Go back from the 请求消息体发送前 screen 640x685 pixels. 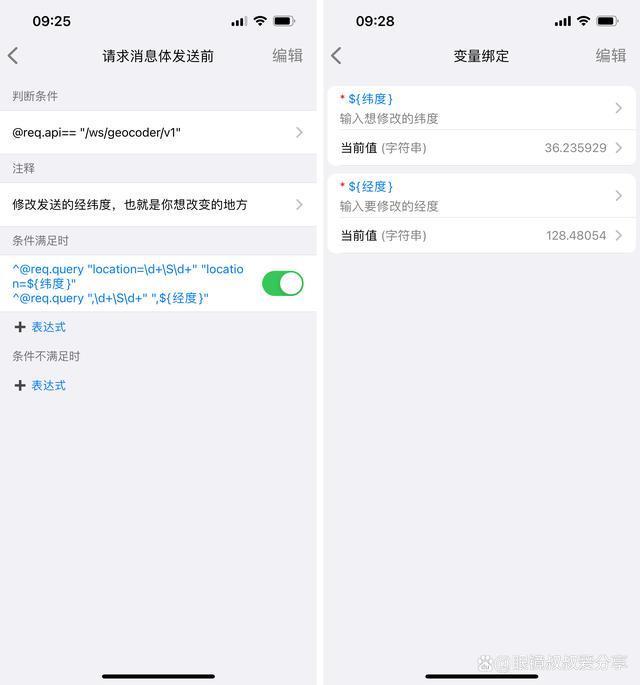click(x=13, y=56)
